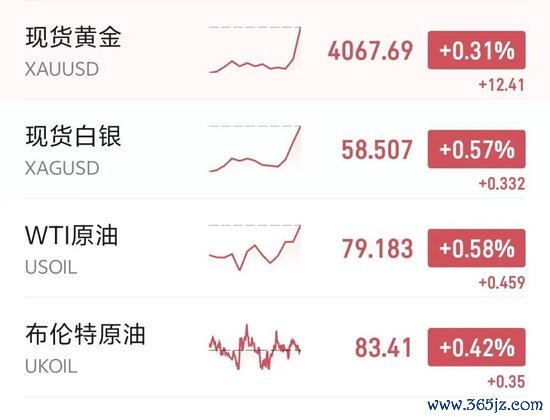Open the 现货白银 XAGUSD quote row
The height and width of the screenshot is (420, 550).
(275, 149)
